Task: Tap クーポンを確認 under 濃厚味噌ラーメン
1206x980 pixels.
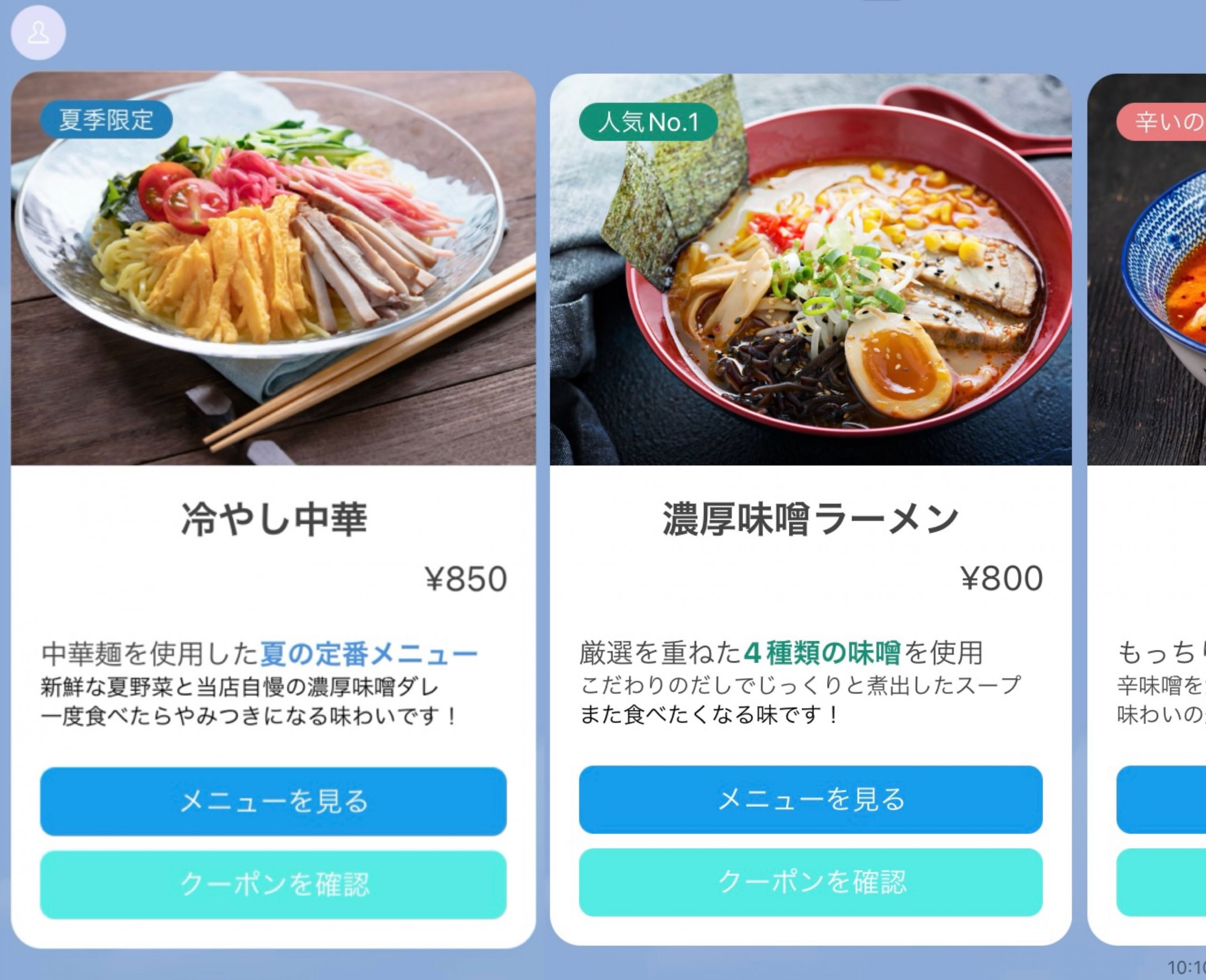Action: pos(810,882)
